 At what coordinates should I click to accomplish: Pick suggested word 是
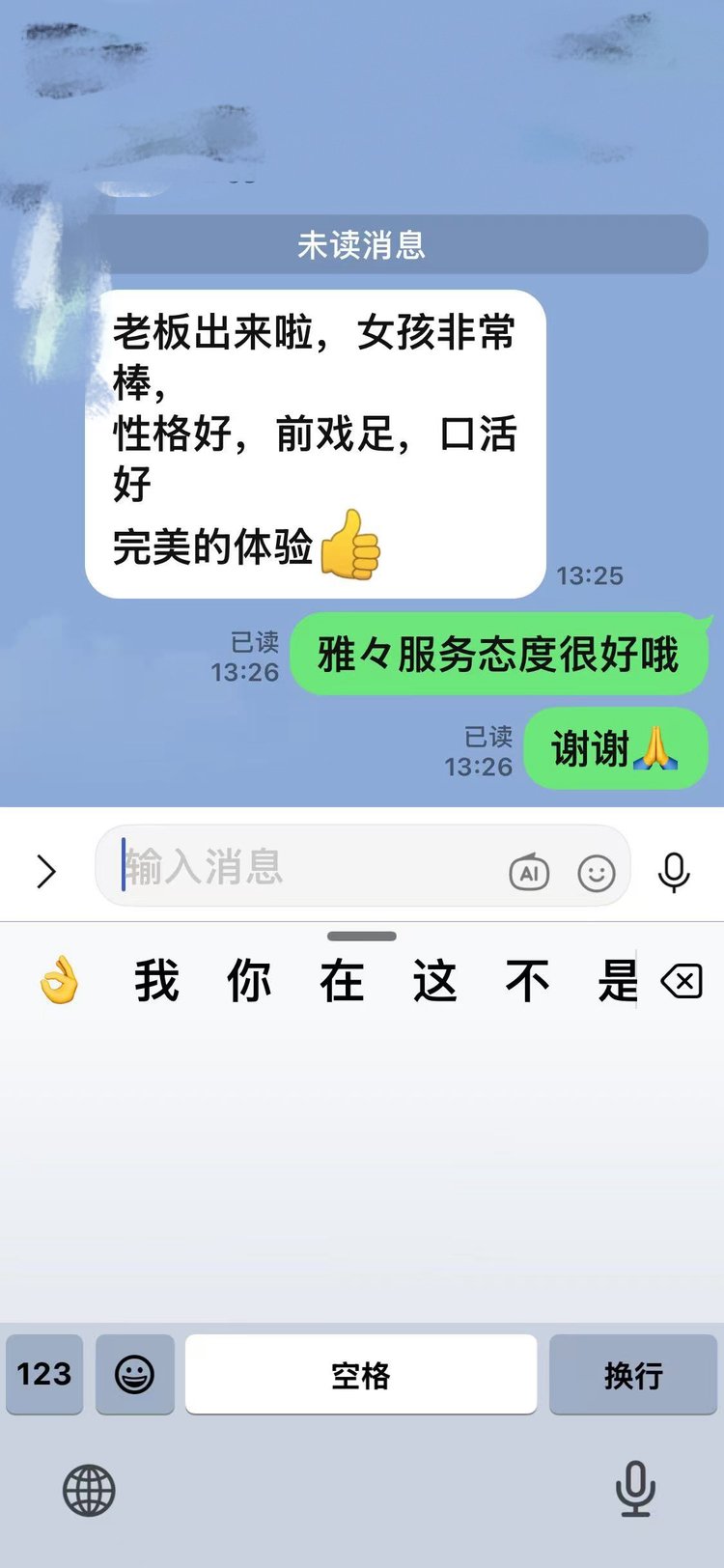coord(617,981)
